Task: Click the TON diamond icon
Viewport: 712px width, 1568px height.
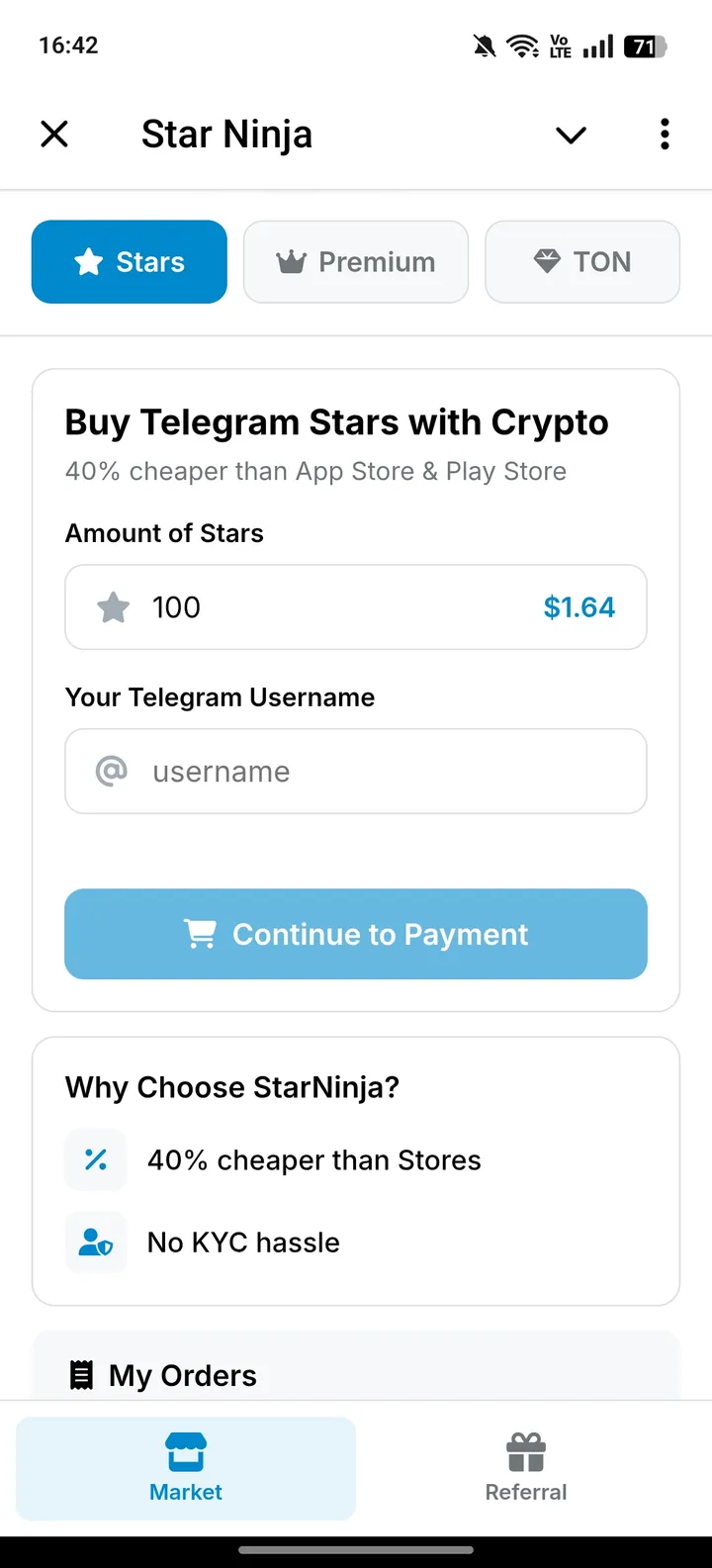Action: point(548,261)
